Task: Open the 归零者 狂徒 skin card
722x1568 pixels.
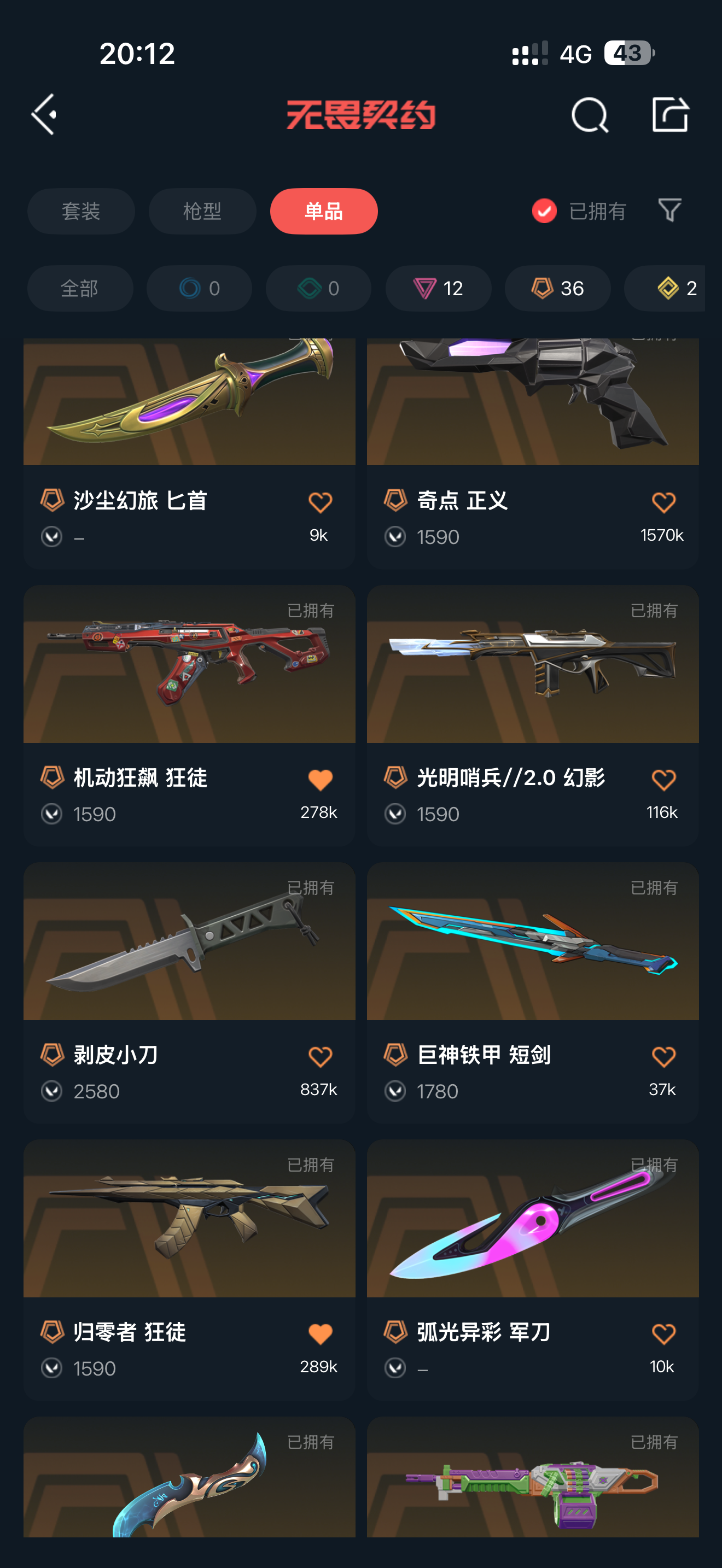Action: [189, 1224]
